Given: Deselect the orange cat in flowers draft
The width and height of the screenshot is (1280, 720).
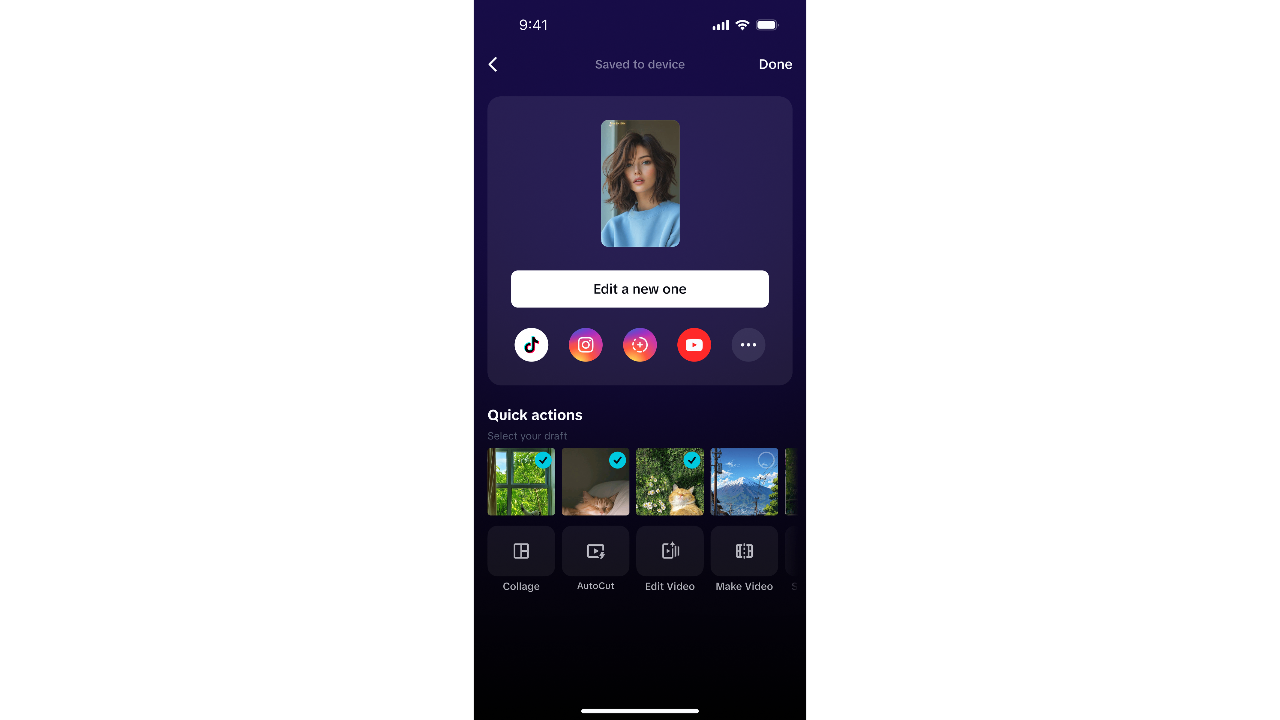Looking at the screenshot, I should tap(692, 461).
